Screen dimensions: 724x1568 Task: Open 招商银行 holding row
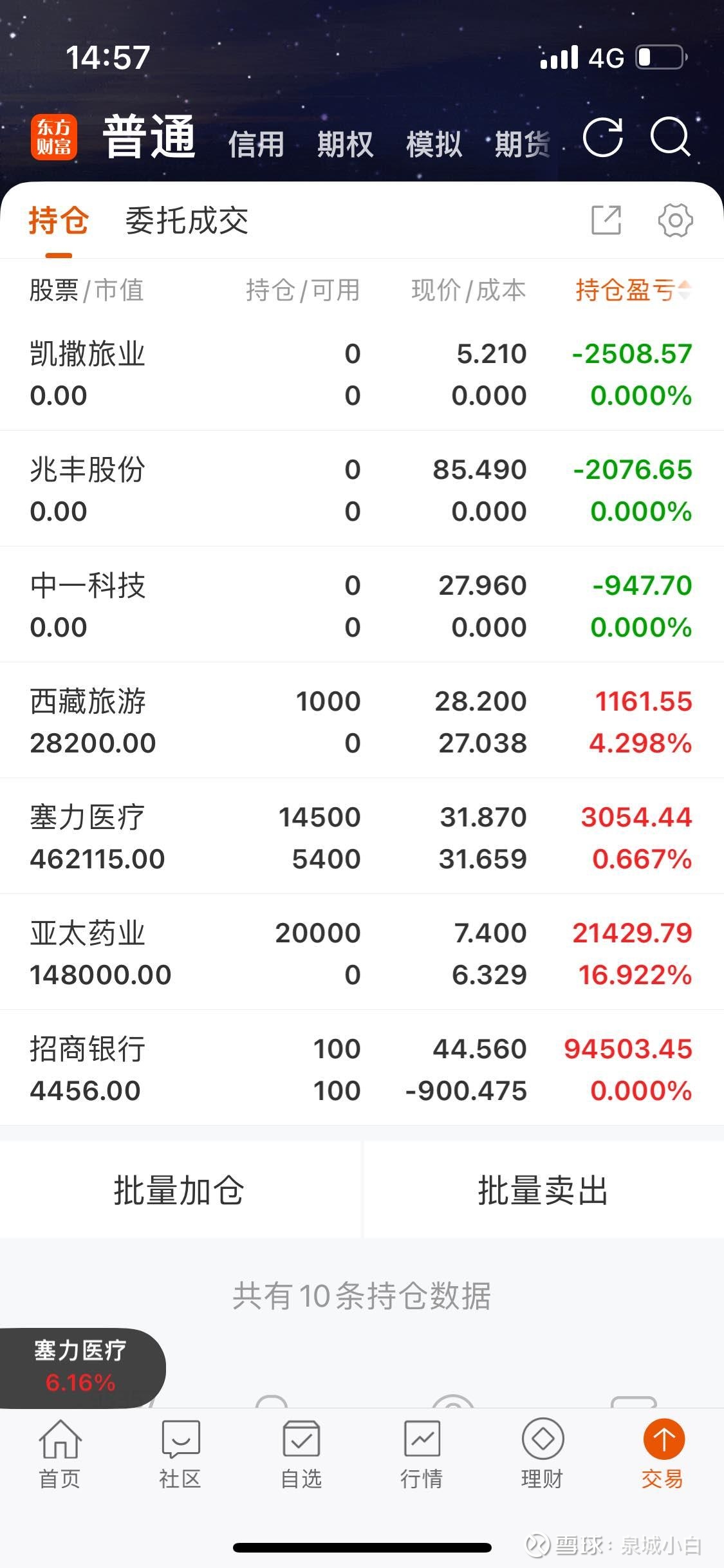[360, 1069]
